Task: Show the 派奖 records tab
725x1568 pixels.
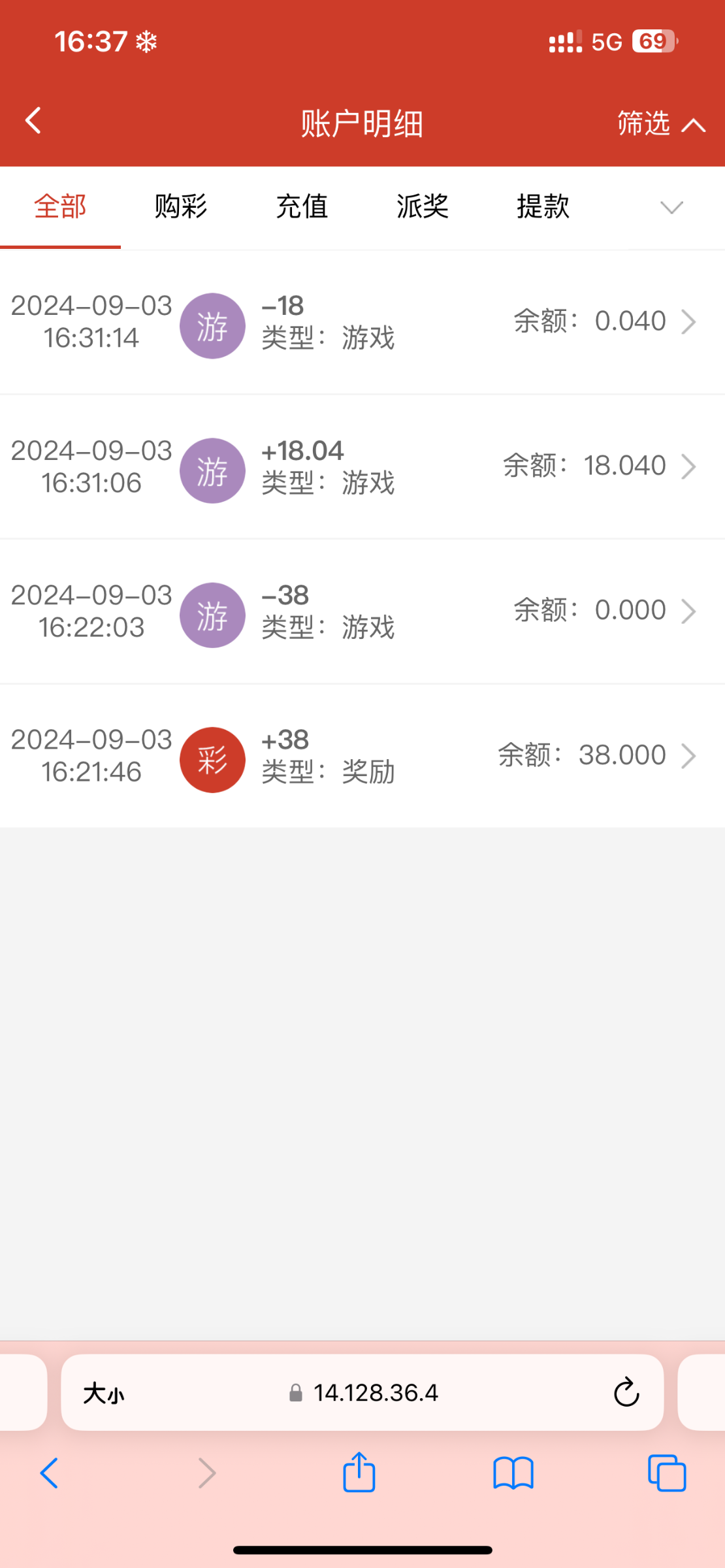Action: coord(423,206)
